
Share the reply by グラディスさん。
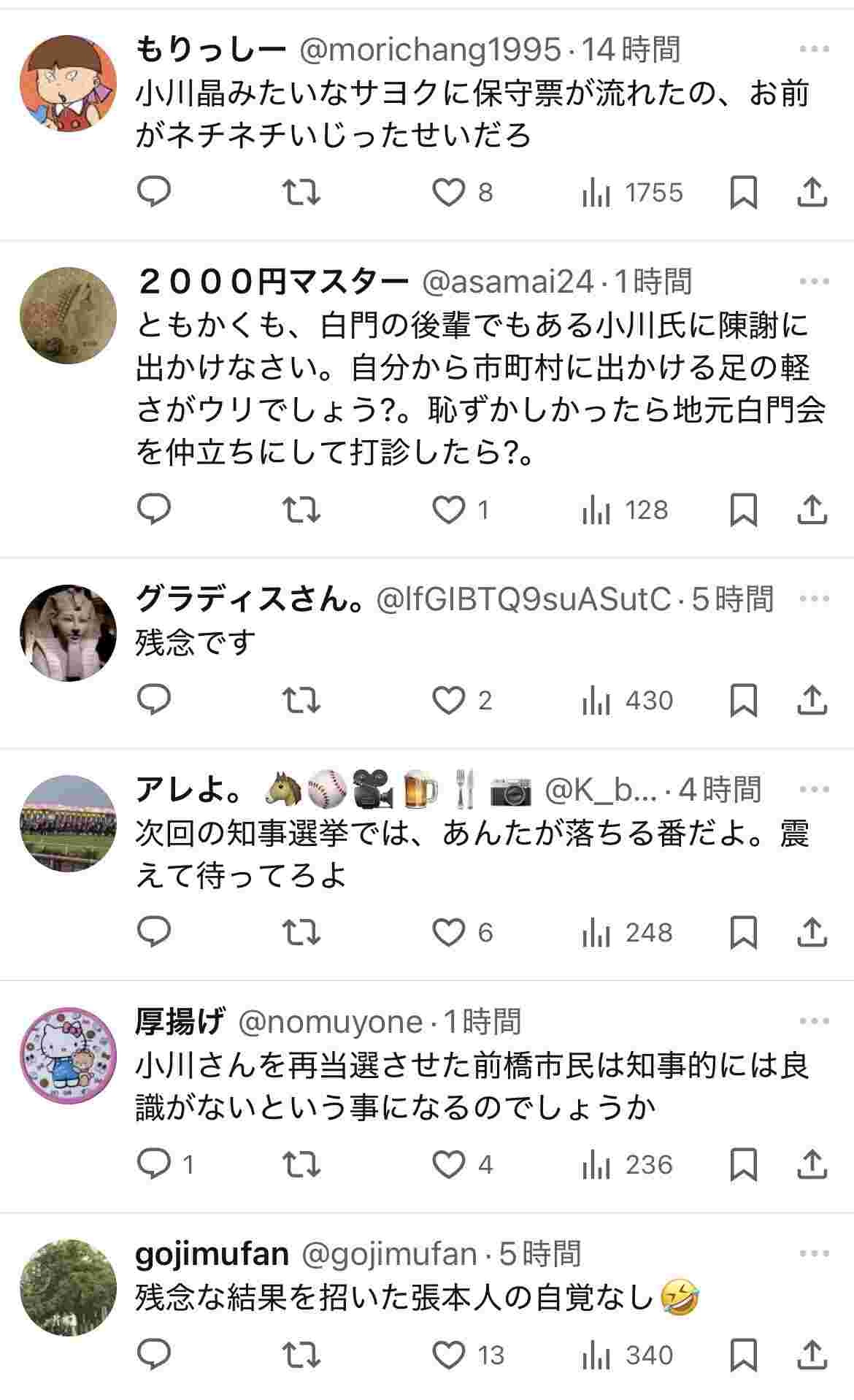pos(812,700)
